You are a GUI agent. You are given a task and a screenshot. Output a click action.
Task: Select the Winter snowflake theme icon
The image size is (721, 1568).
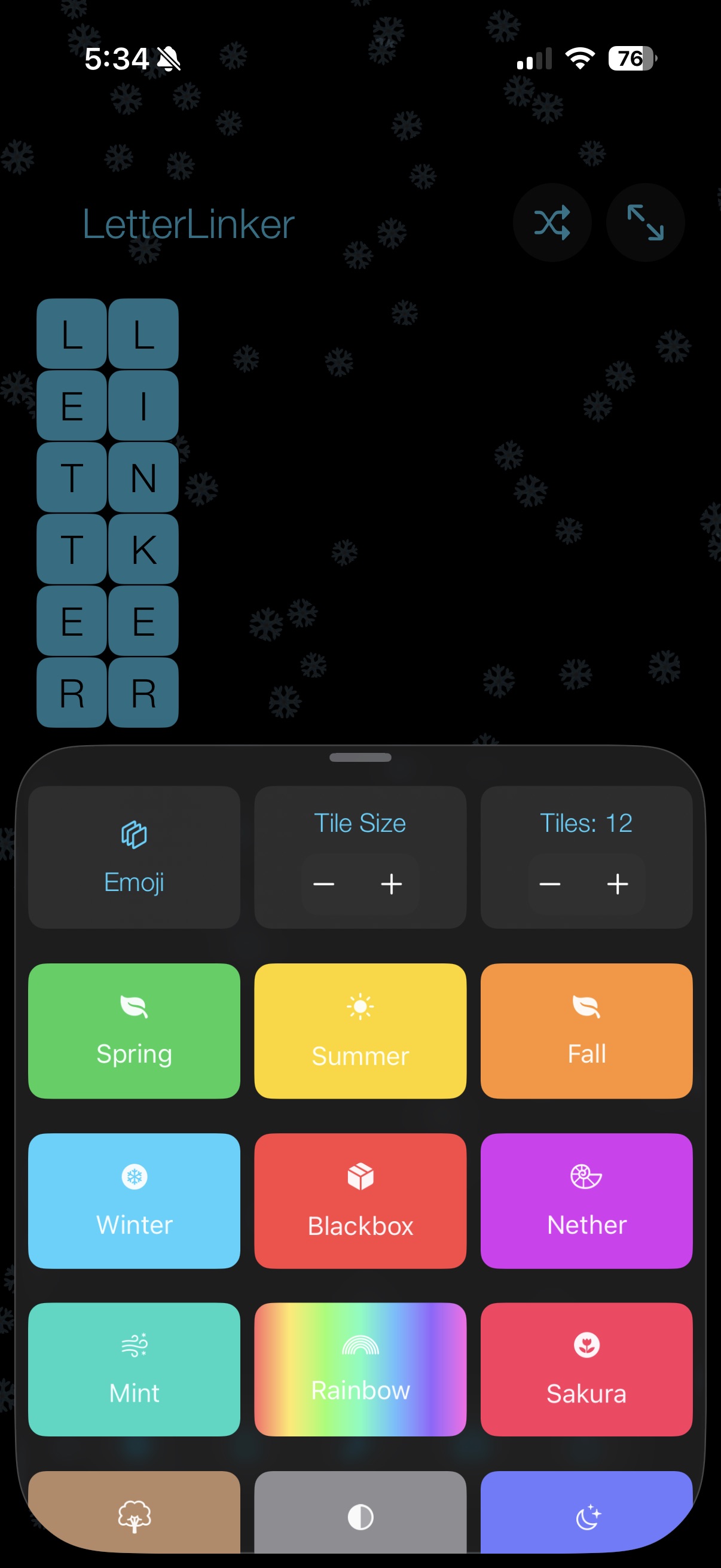134,1177
